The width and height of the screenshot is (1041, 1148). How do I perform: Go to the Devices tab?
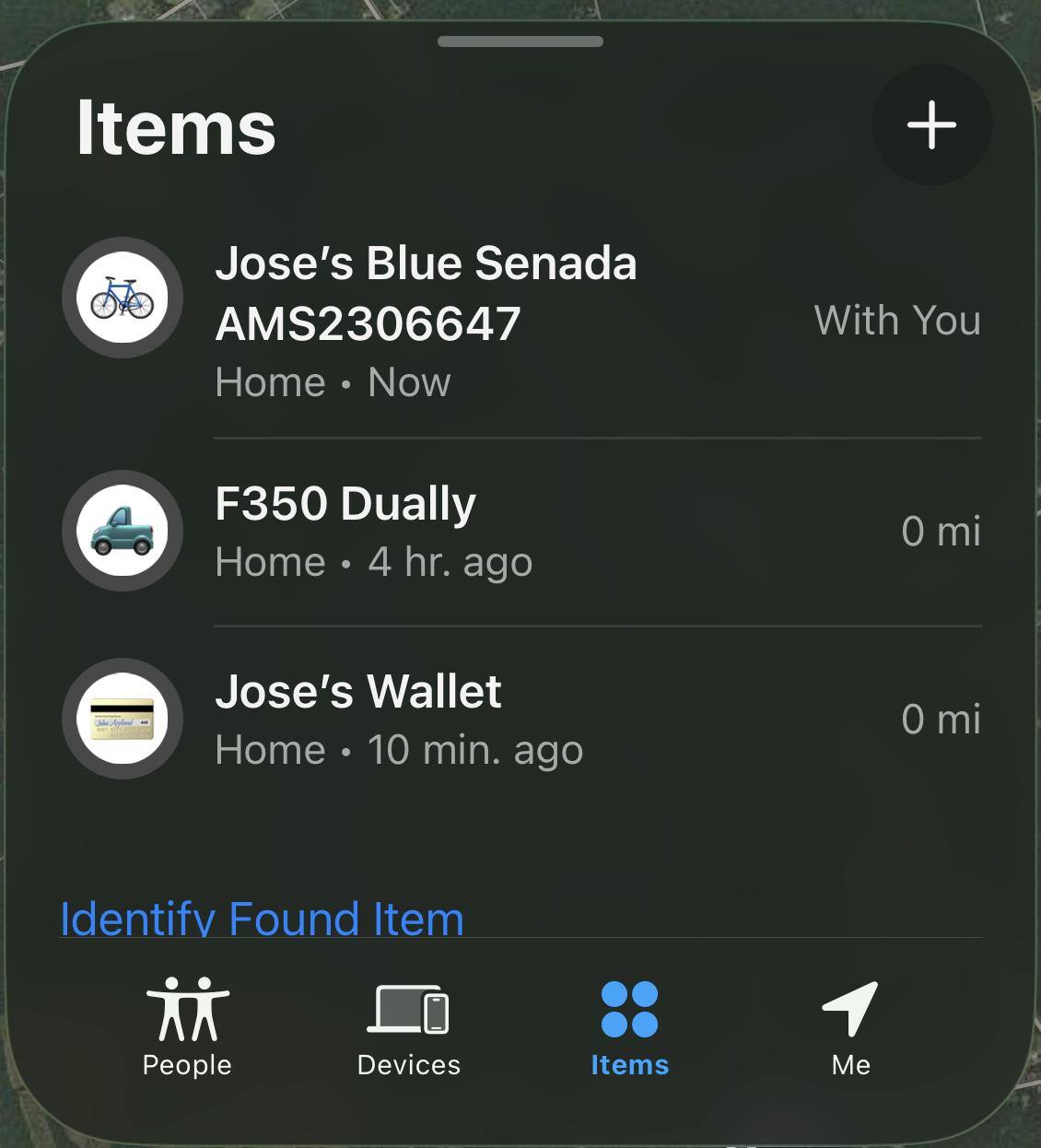coord(408,1026)
